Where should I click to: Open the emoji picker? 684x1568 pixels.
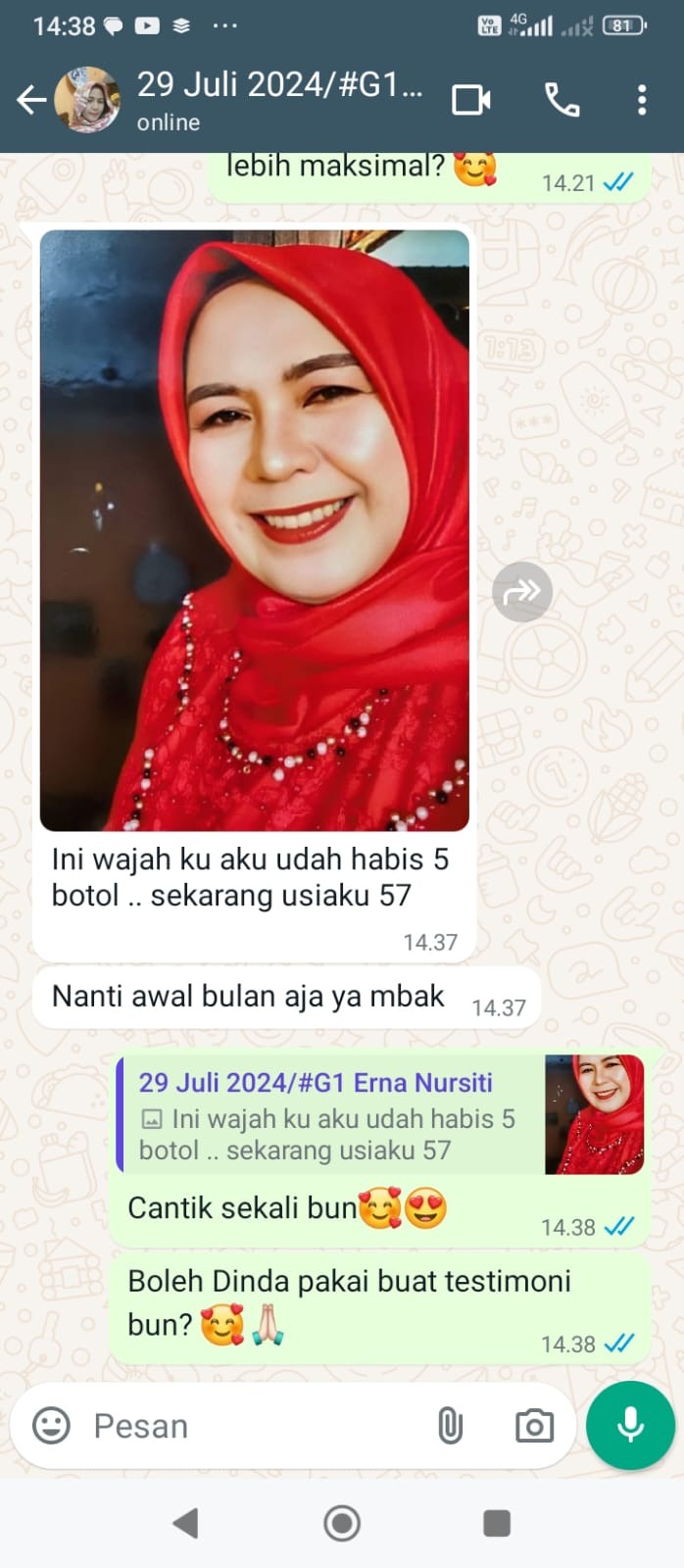51,1425
